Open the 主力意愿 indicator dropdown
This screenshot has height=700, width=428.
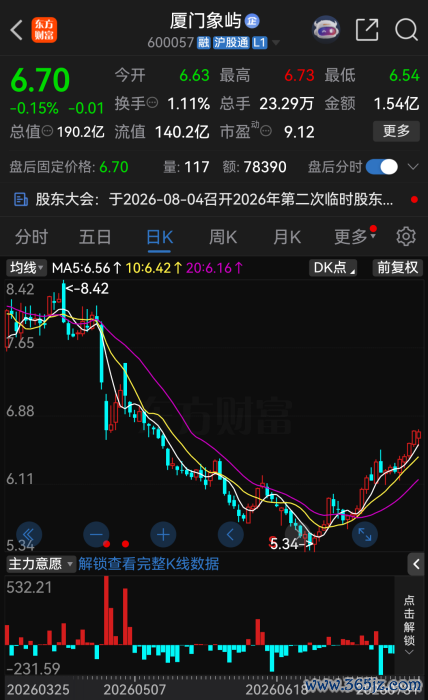point(40,564)
